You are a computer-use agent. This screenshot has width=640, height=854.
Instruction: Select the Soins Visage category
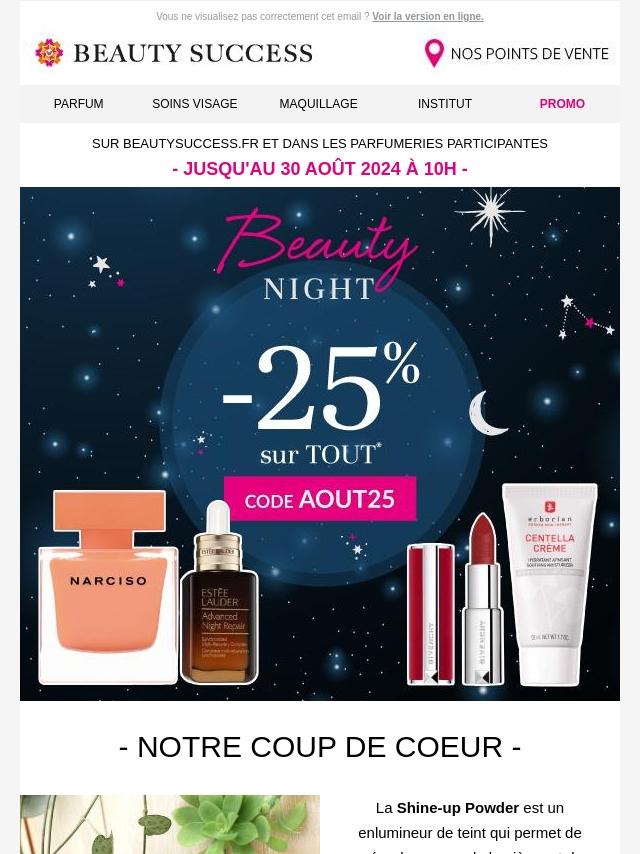[x=194, y=103]
